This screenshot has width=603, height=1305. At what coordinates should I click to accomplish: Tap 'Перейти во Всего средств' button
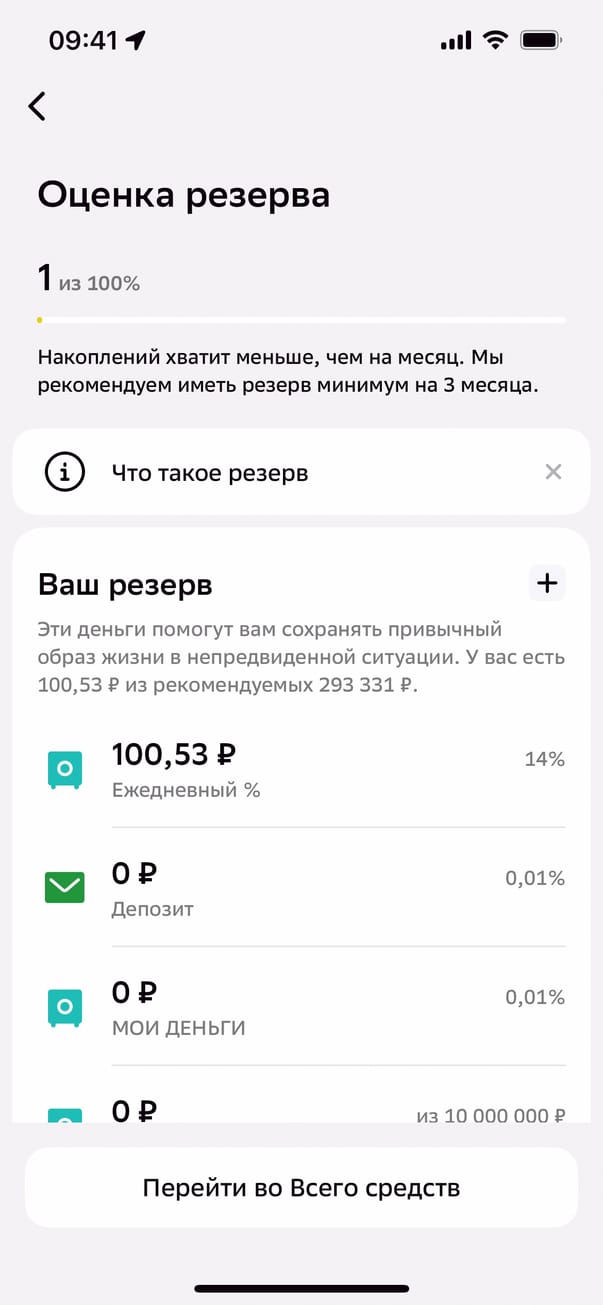[301, 1188]
